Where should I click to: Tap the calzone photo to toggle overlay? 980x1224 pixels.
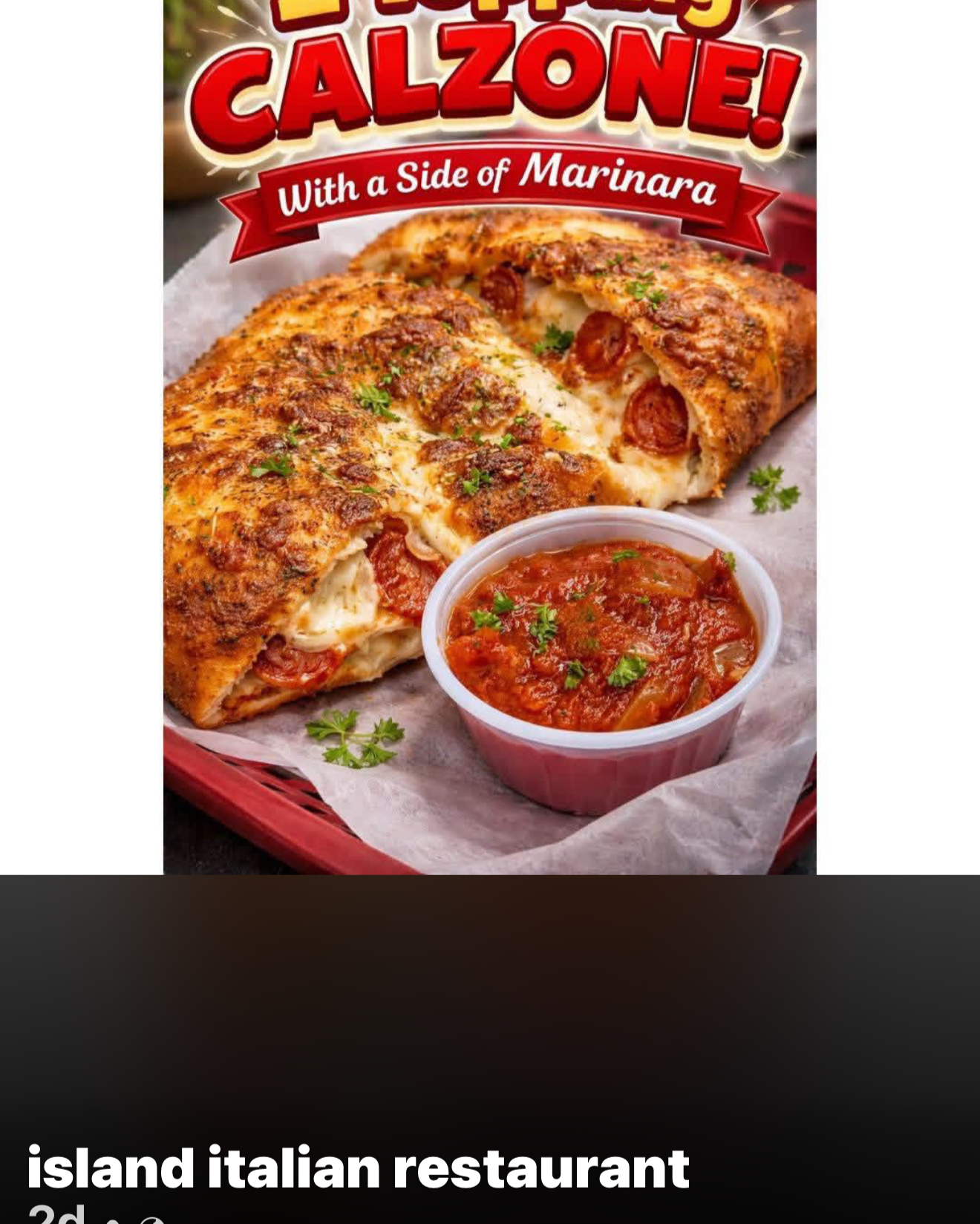point(490,437)
